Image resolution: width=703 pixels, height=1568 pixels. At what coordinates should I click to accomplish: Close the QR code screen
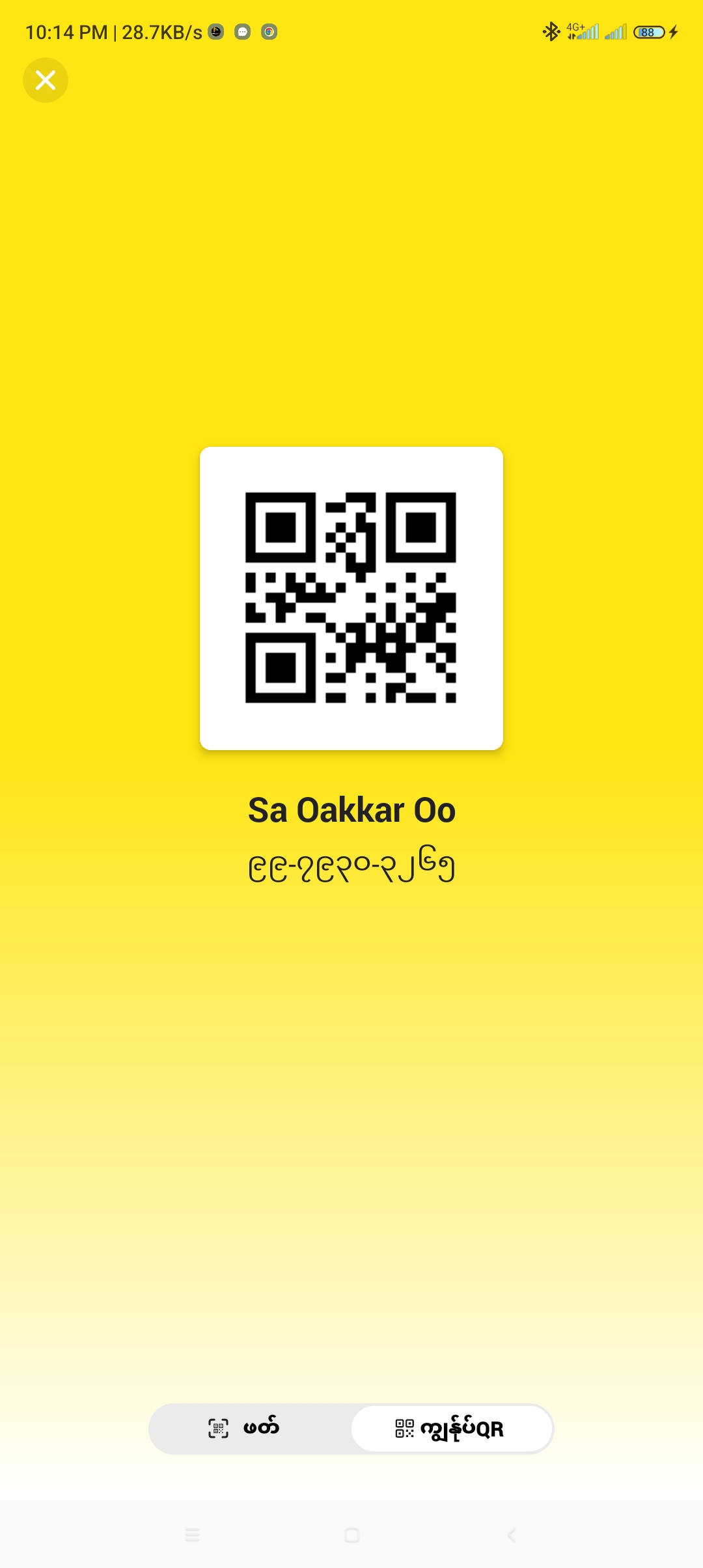pos(45,80)
